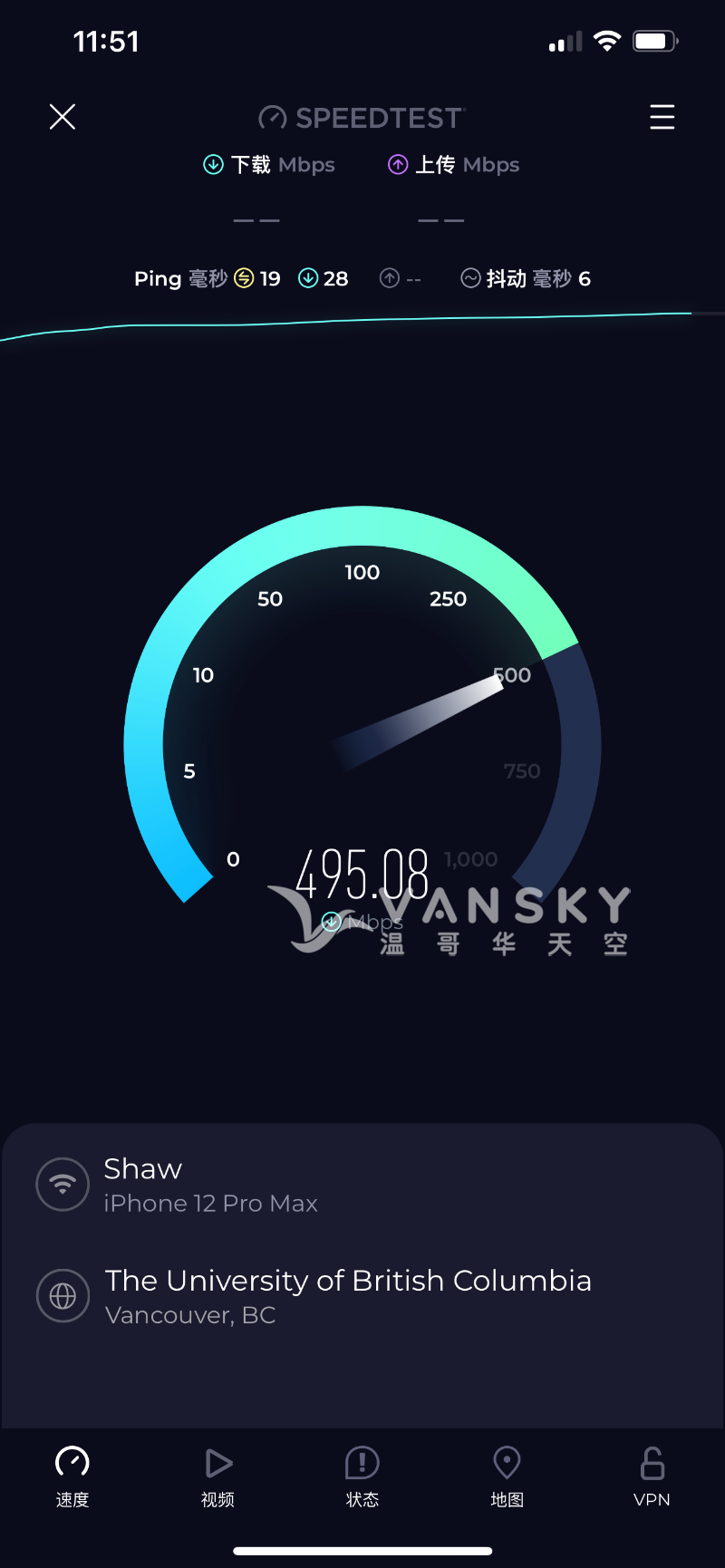This screenshot has width=725, height=1568.
Task: Tap the current speed reading 495.08
Action: tap(362, 872)
